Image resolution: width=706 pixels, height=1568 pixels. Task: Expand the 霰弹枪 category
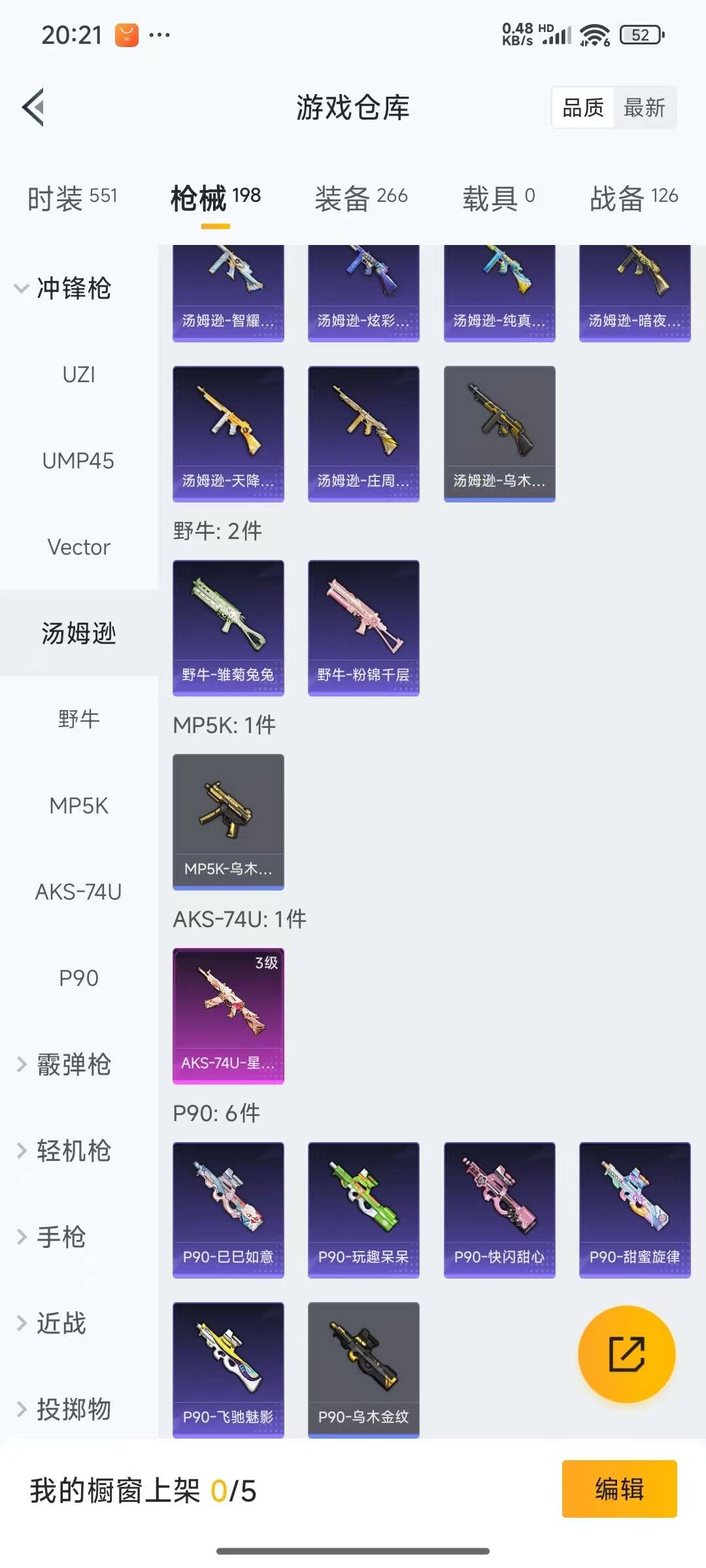click(65, 1064)
